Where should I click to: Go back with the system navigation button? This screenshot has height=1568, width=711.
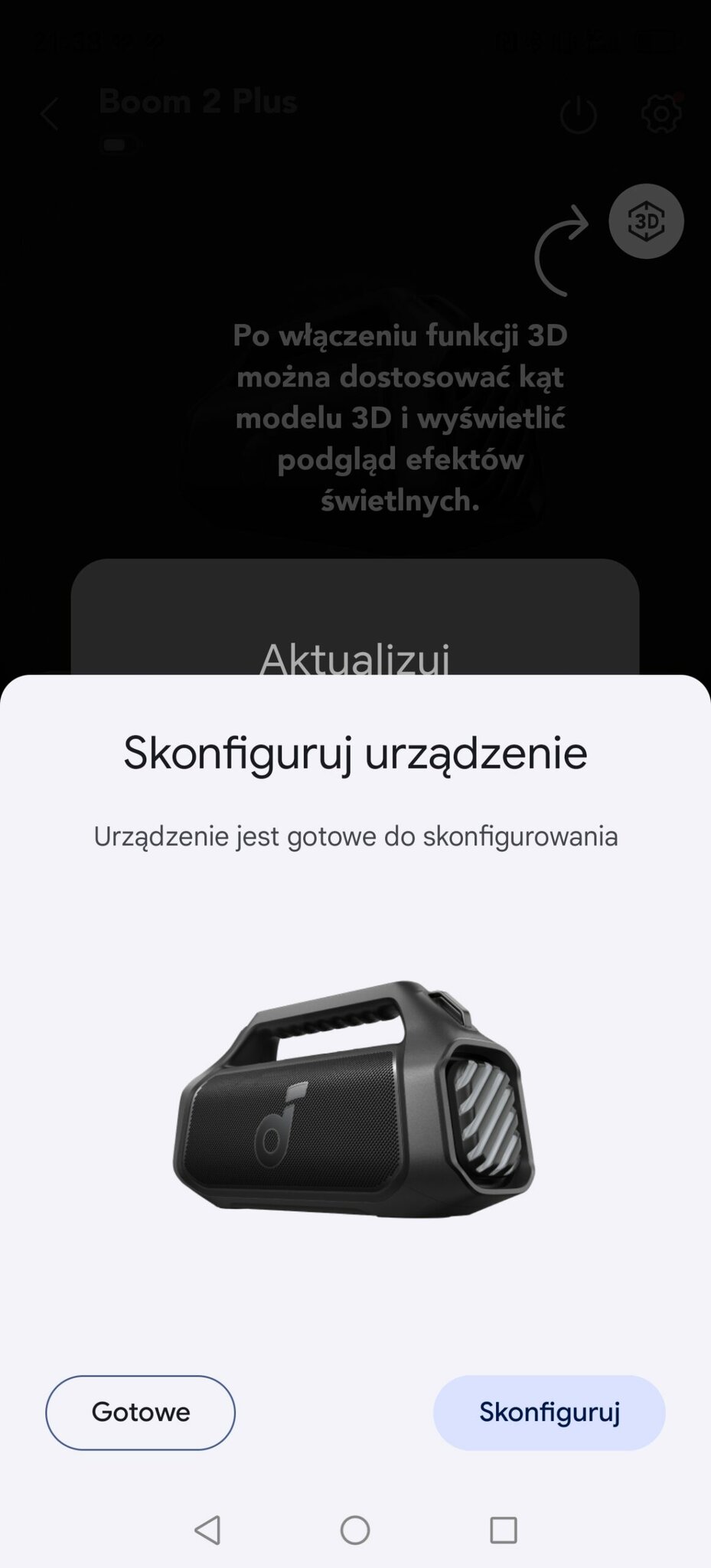point(207,1530)
